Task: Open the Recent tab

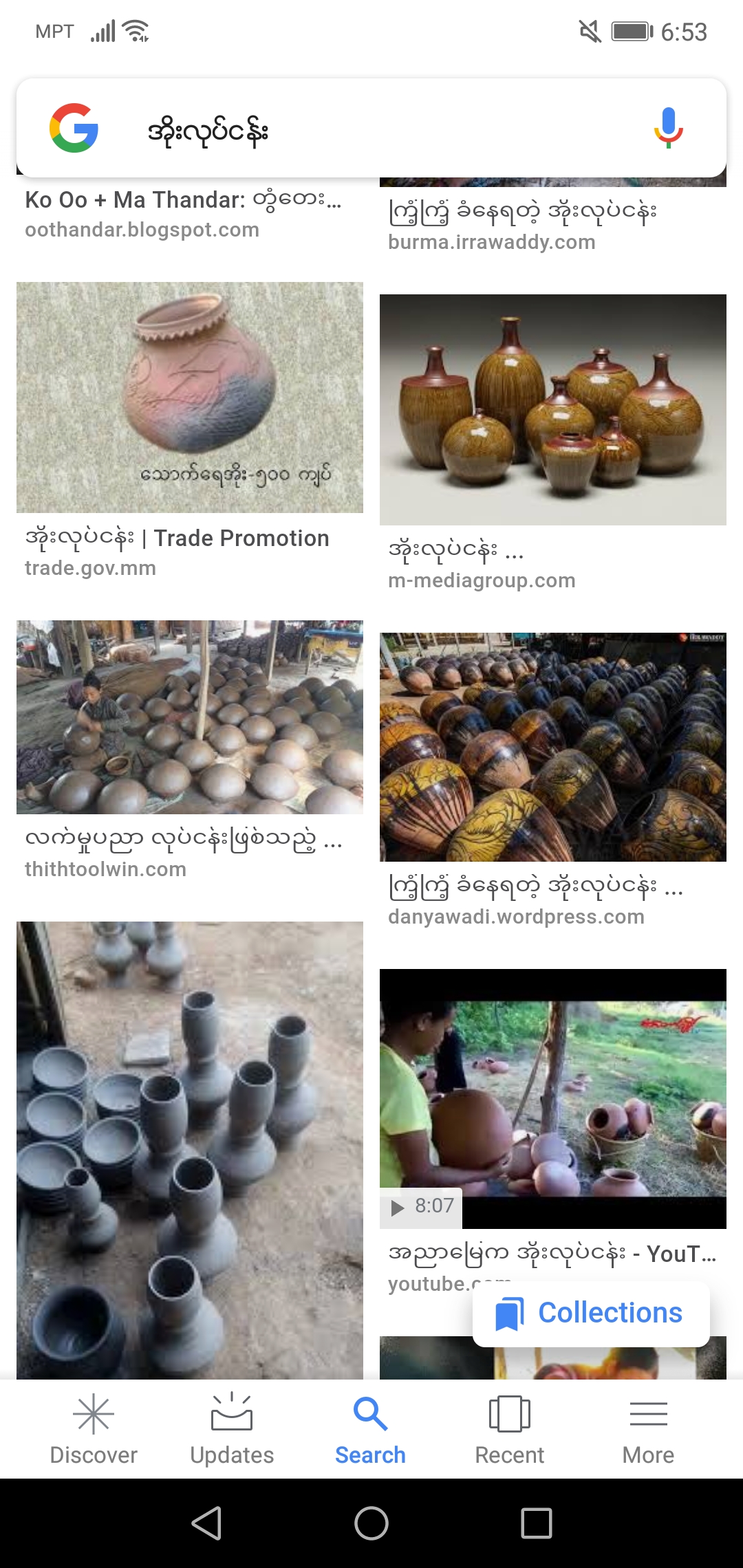Action: pyautogui.click(x=509, y=1429)
